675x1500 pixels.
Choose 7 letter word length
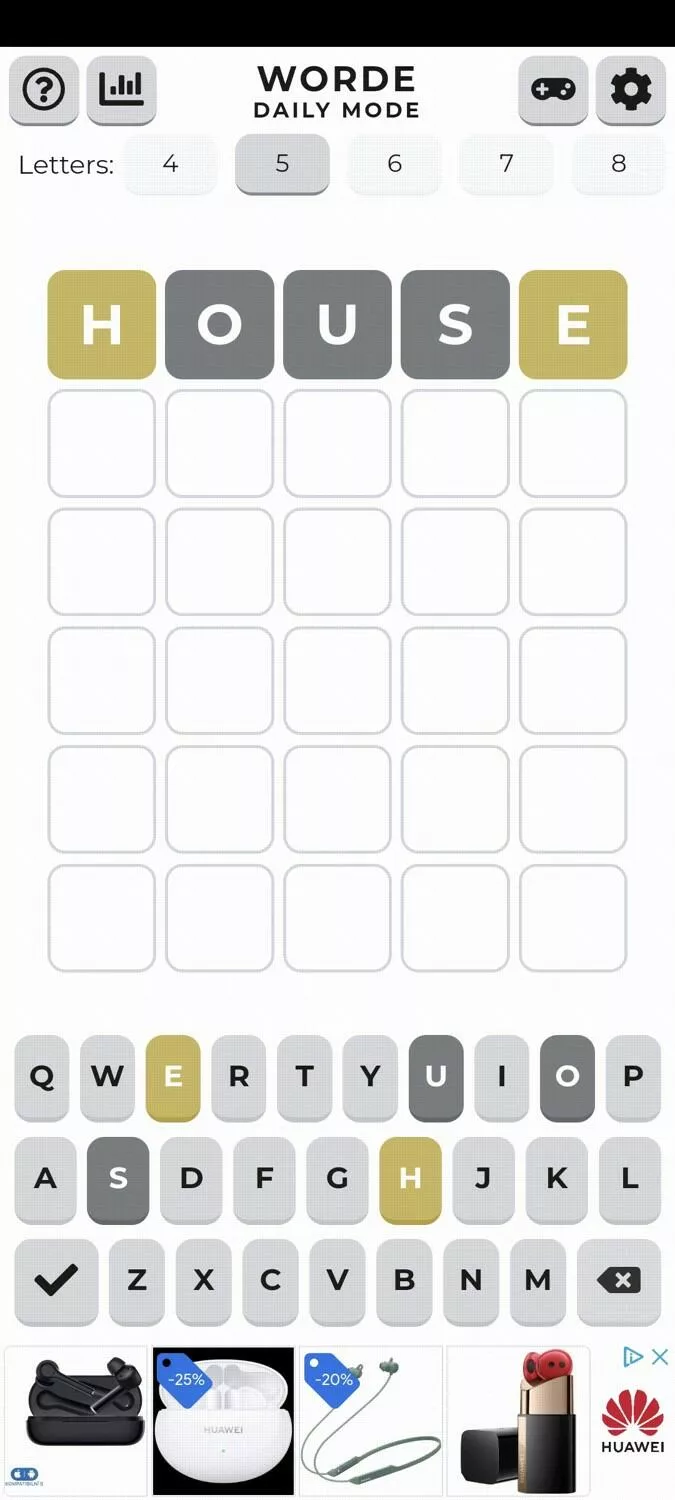[506, 163]
